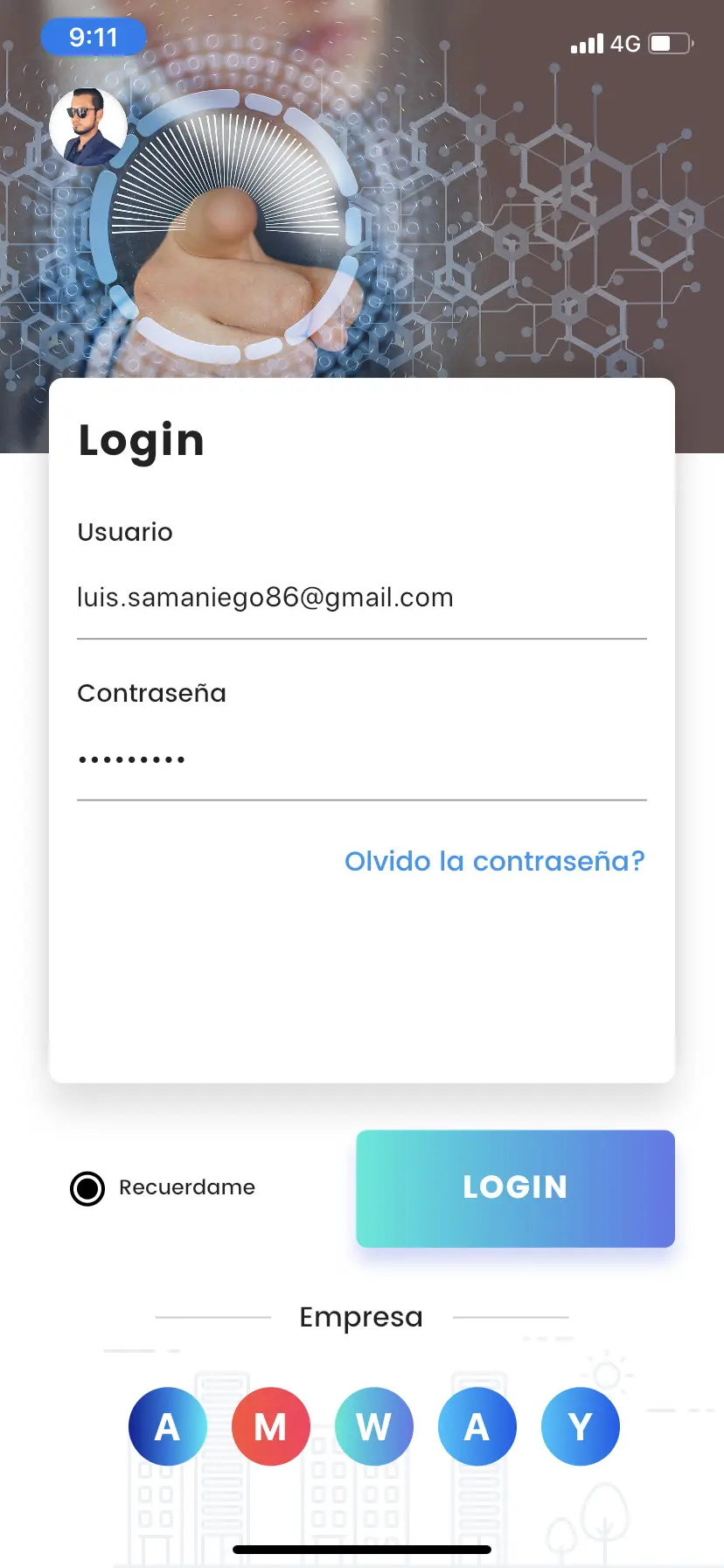
Task: Tap the LOGIN button
Action: (515, 1188)
